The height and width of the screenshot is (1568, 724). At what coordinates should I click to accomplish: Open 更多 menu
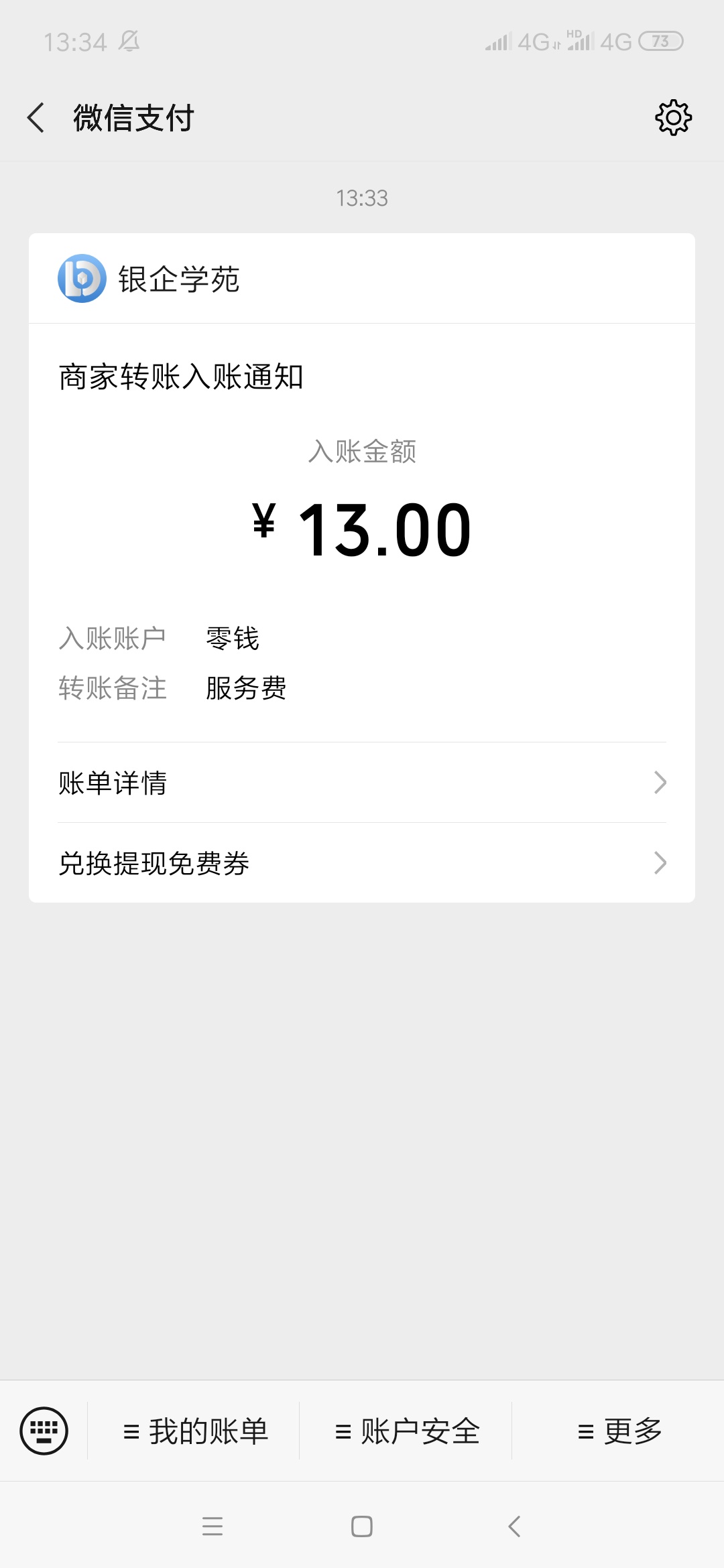[x=618, y=1431]
